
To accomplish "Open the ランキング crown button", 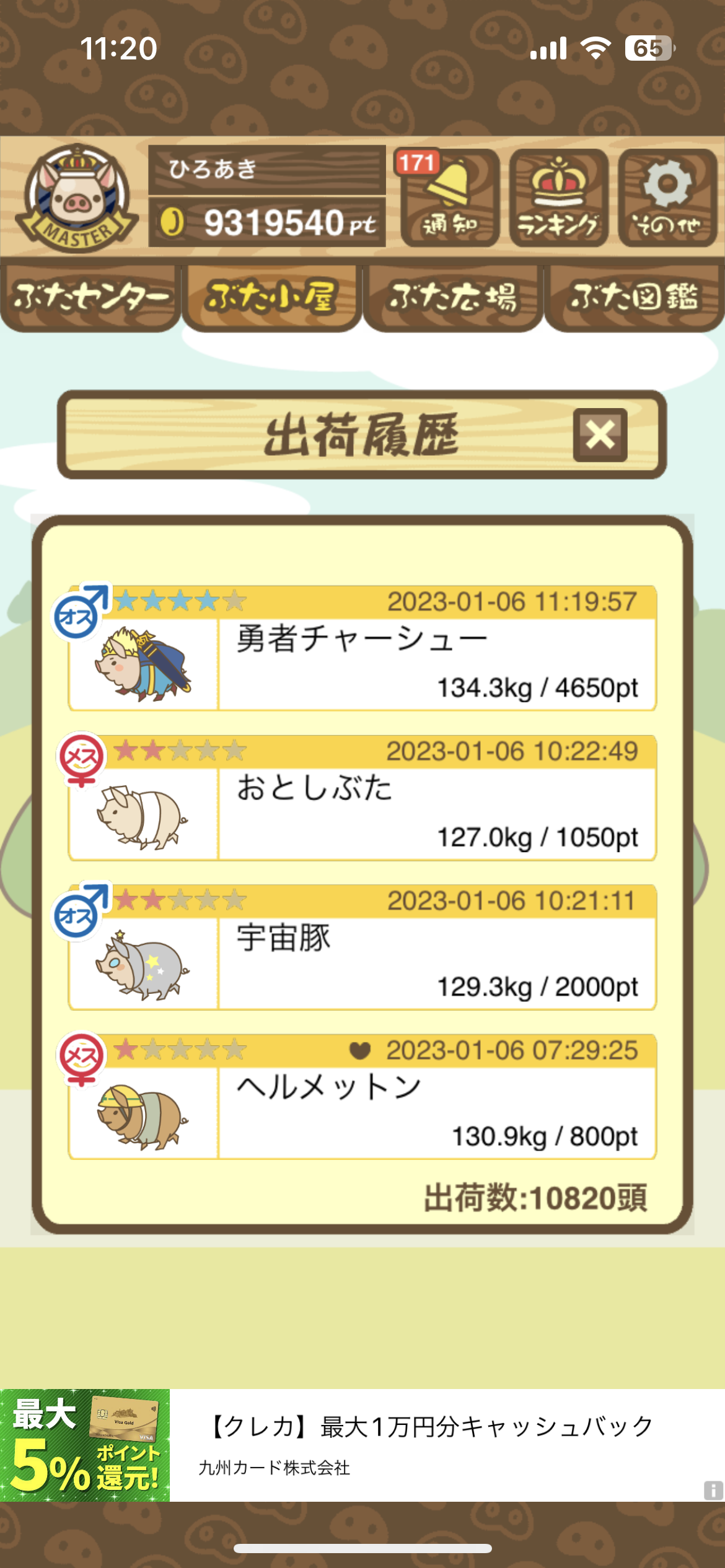I will [558, 198].
